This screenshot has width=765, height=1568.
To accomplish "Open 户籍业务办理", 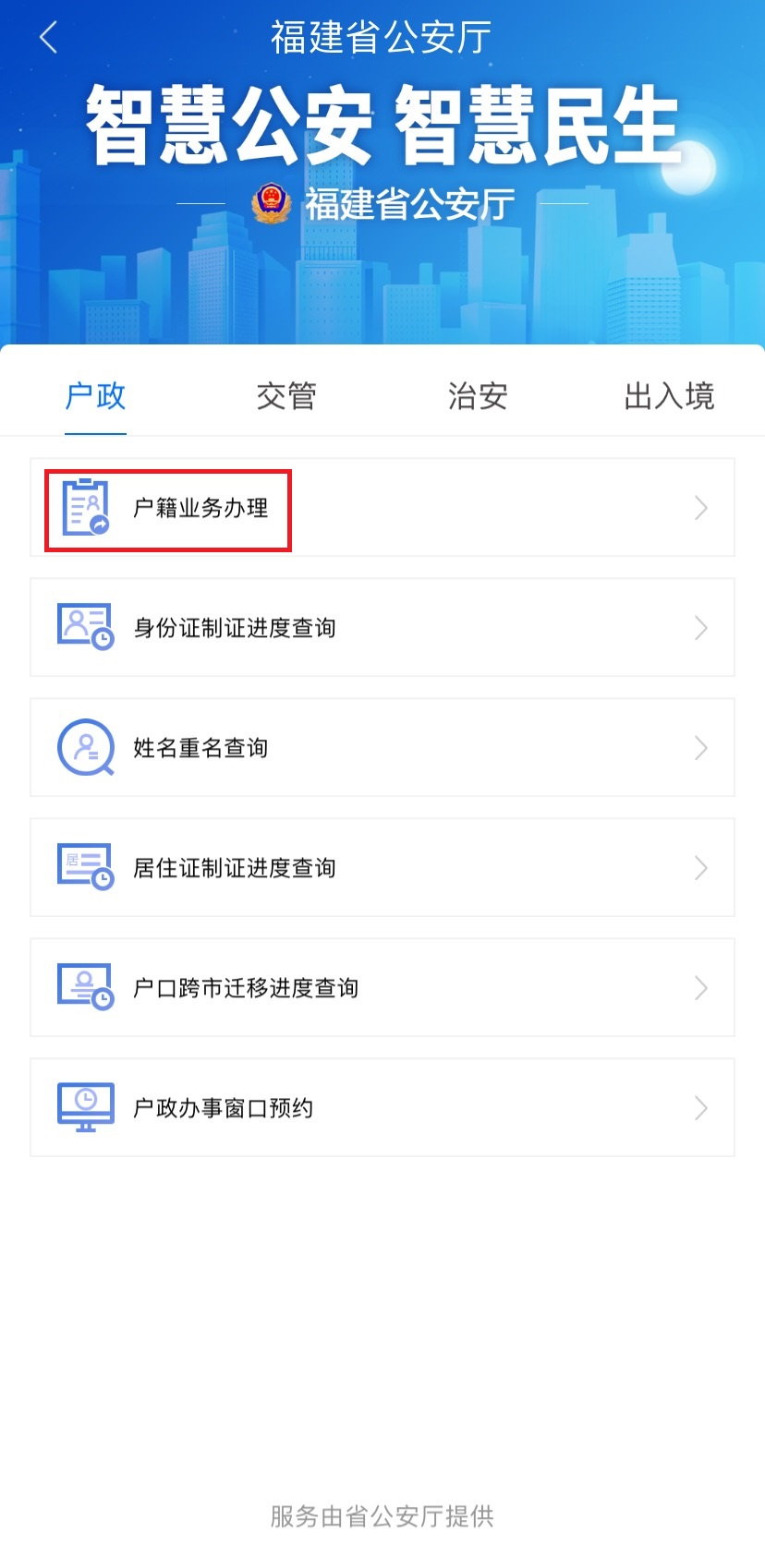I will [x=382, y=508].
